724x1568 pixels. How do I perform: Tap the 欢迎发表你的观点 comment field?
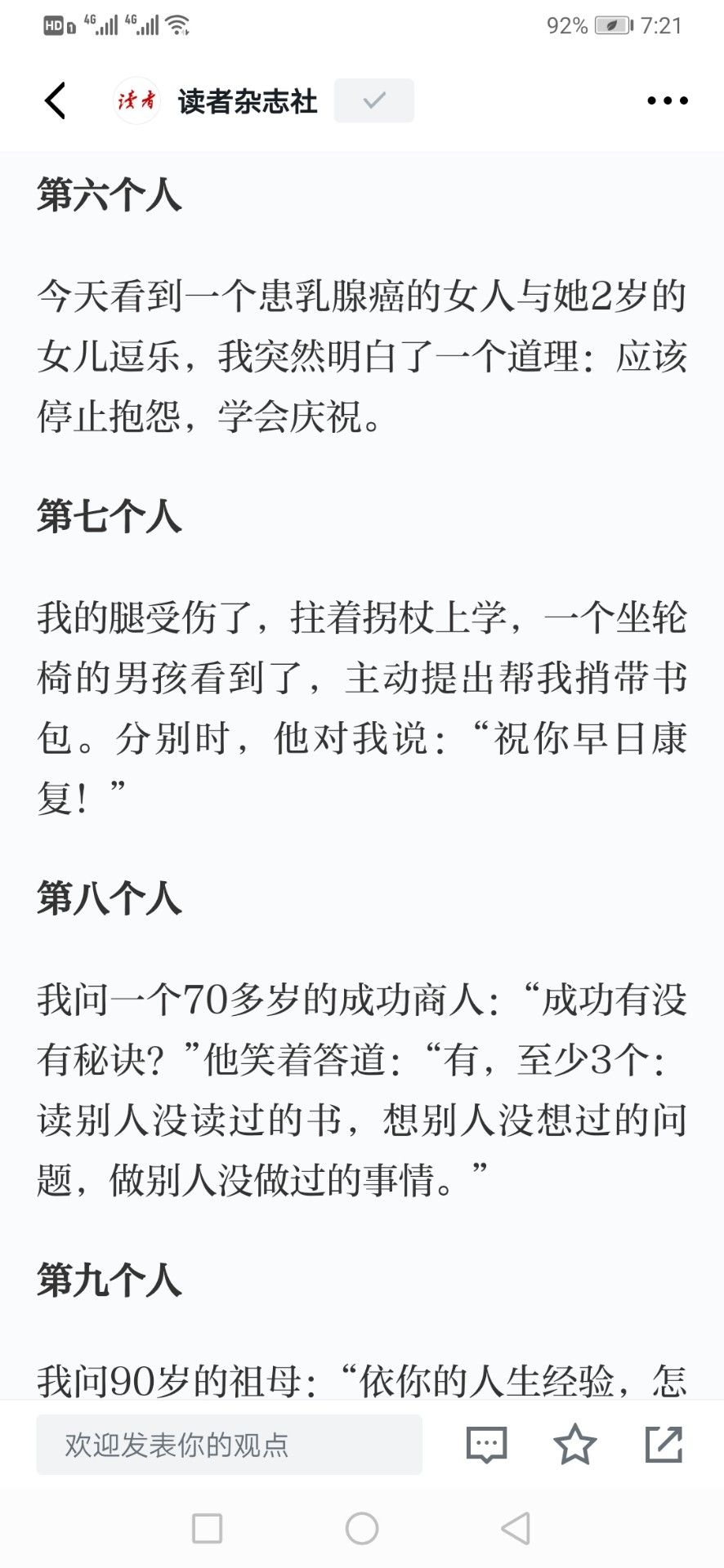click(229, 1445)
